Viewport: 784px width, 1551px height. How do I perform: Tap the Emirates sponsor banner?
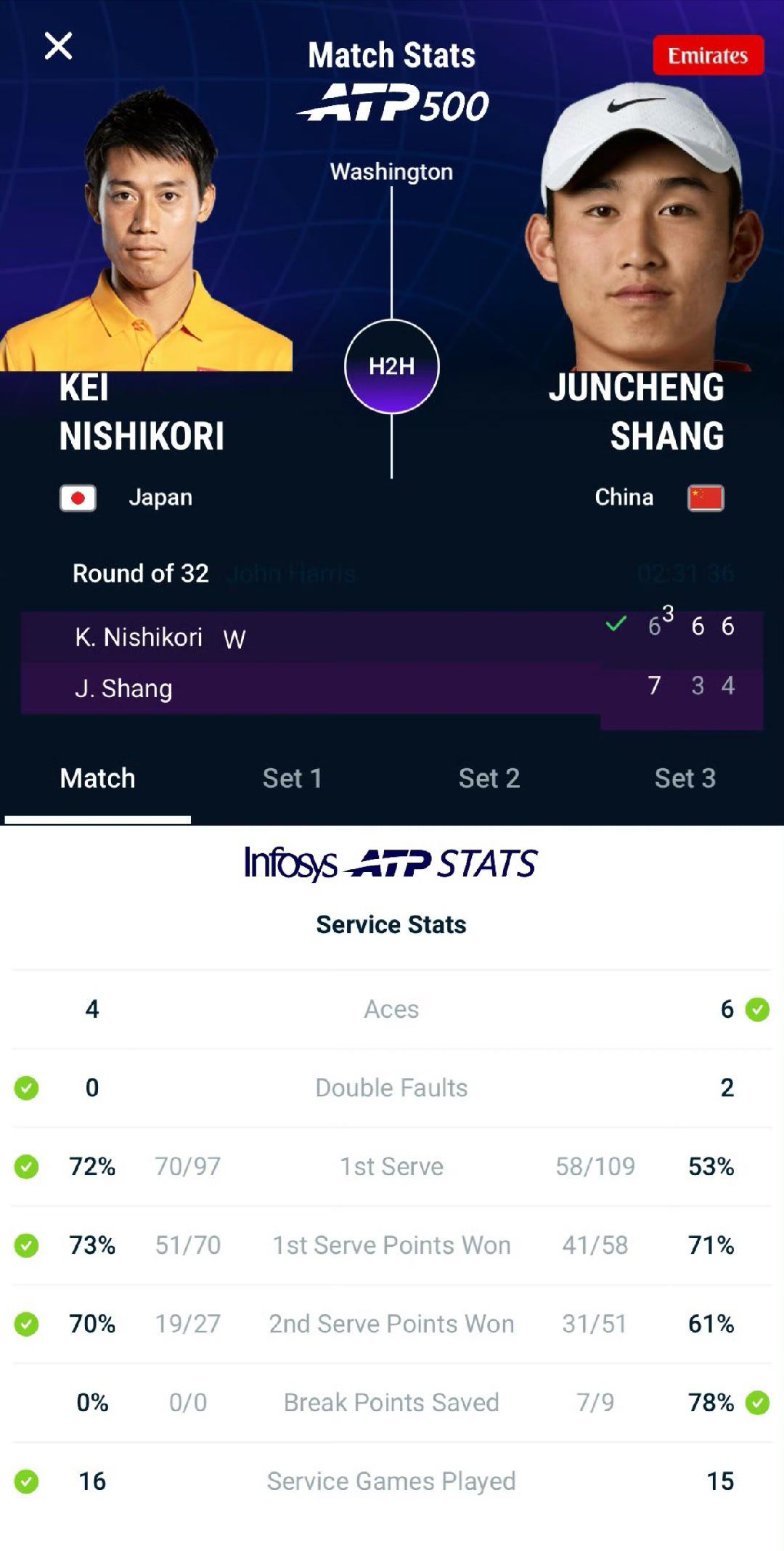tap(708, 55)
